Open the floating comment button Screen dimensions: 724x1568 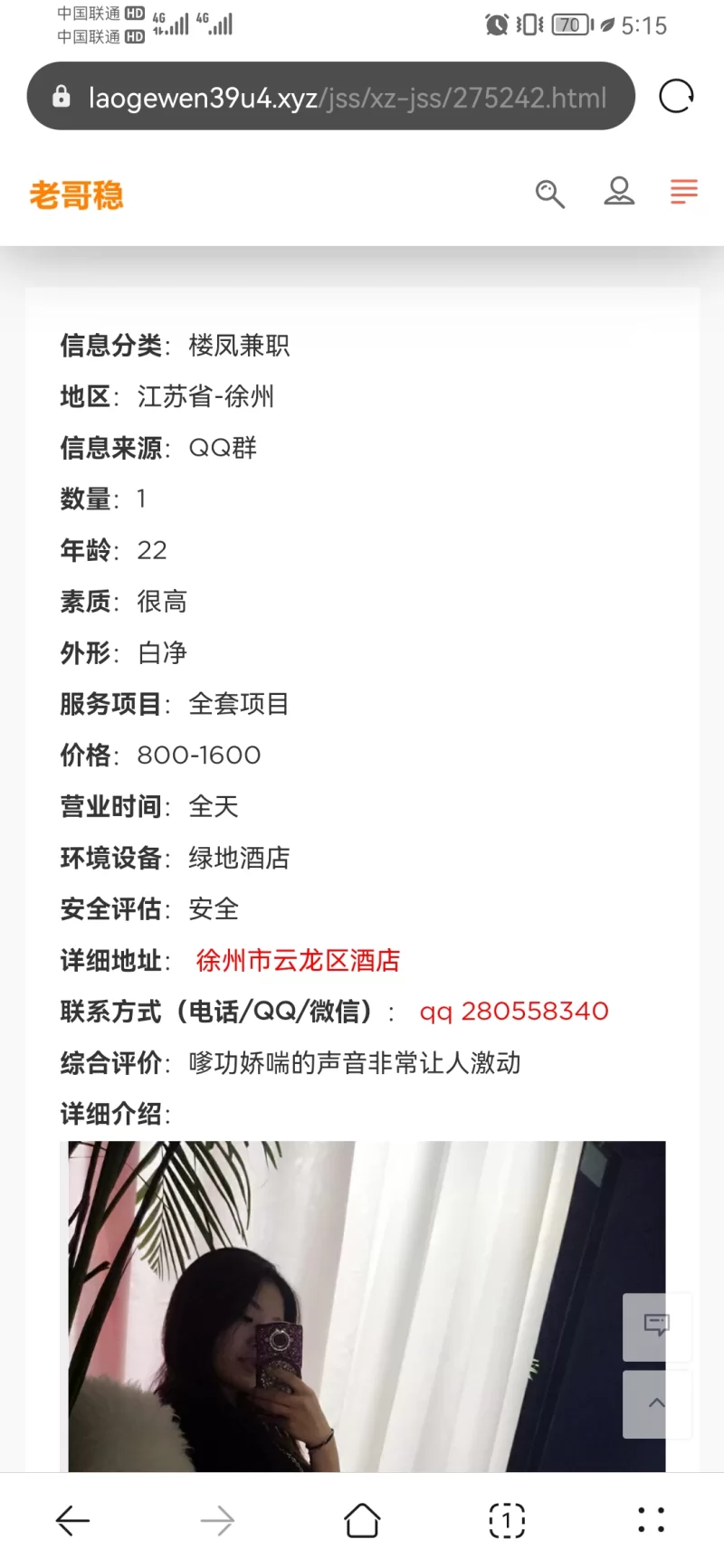click(656, 1326)
